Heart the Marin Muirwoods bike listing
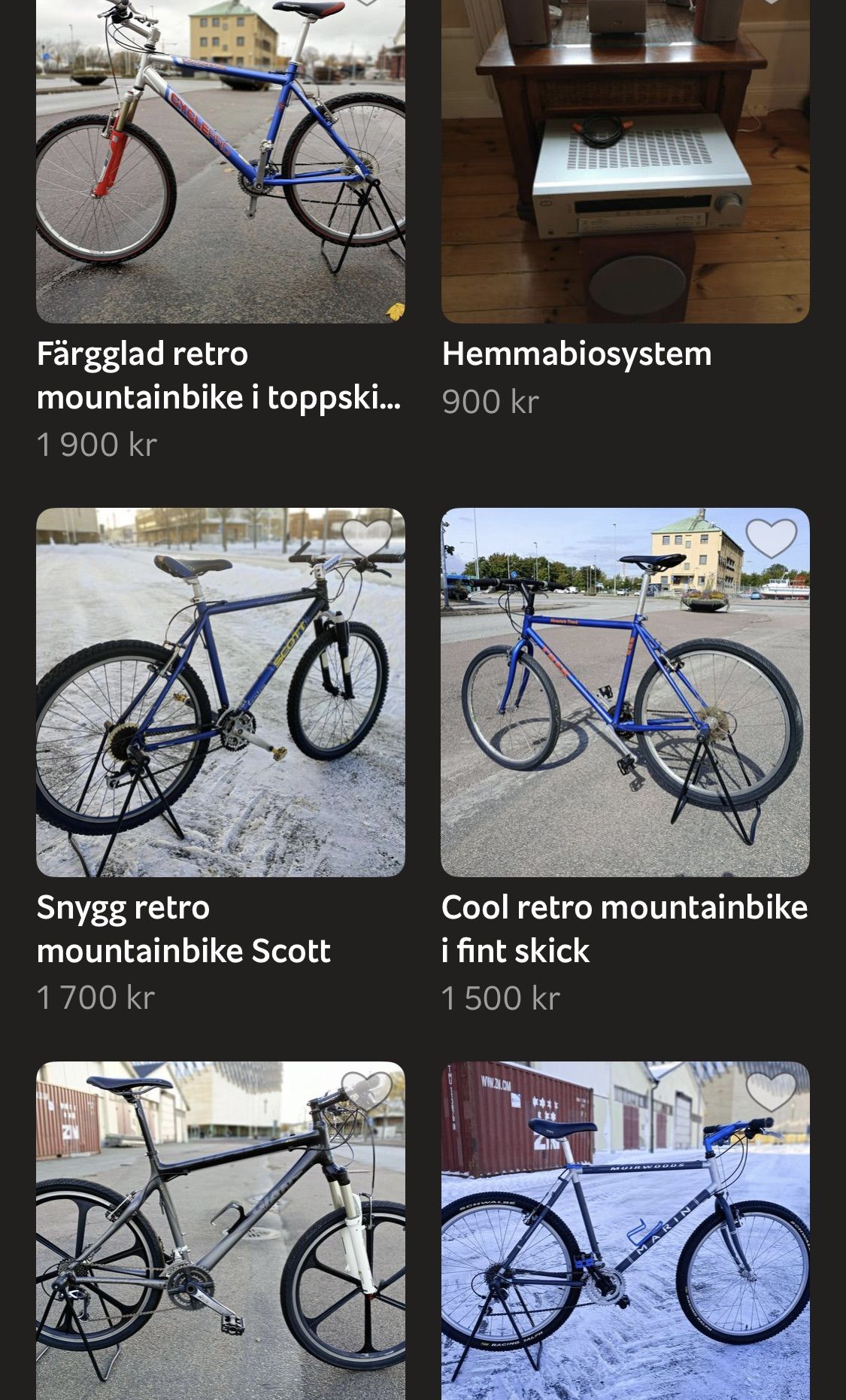The height and width of the screenshot is (1400, 846). (x=771, y=1092)
